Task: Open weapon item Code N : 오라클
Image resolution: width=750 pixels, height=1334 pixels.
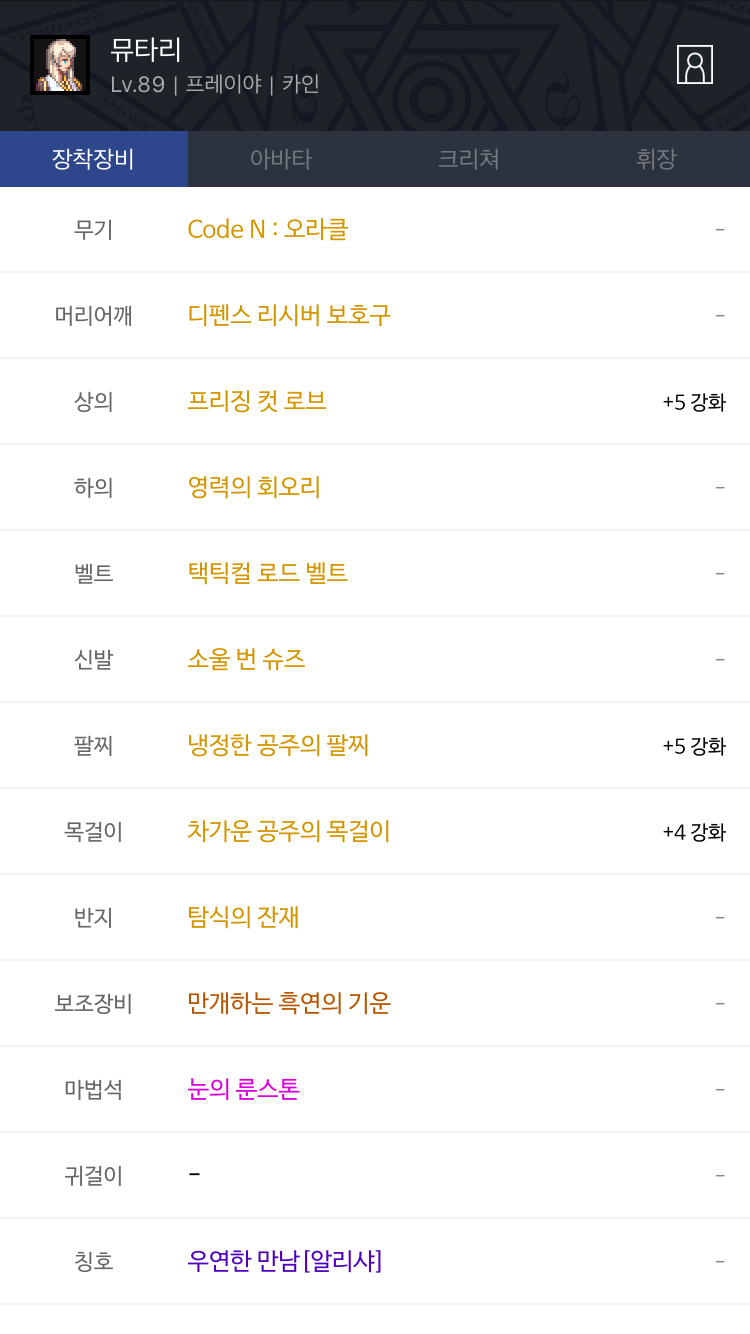Action: pos(268,229)
